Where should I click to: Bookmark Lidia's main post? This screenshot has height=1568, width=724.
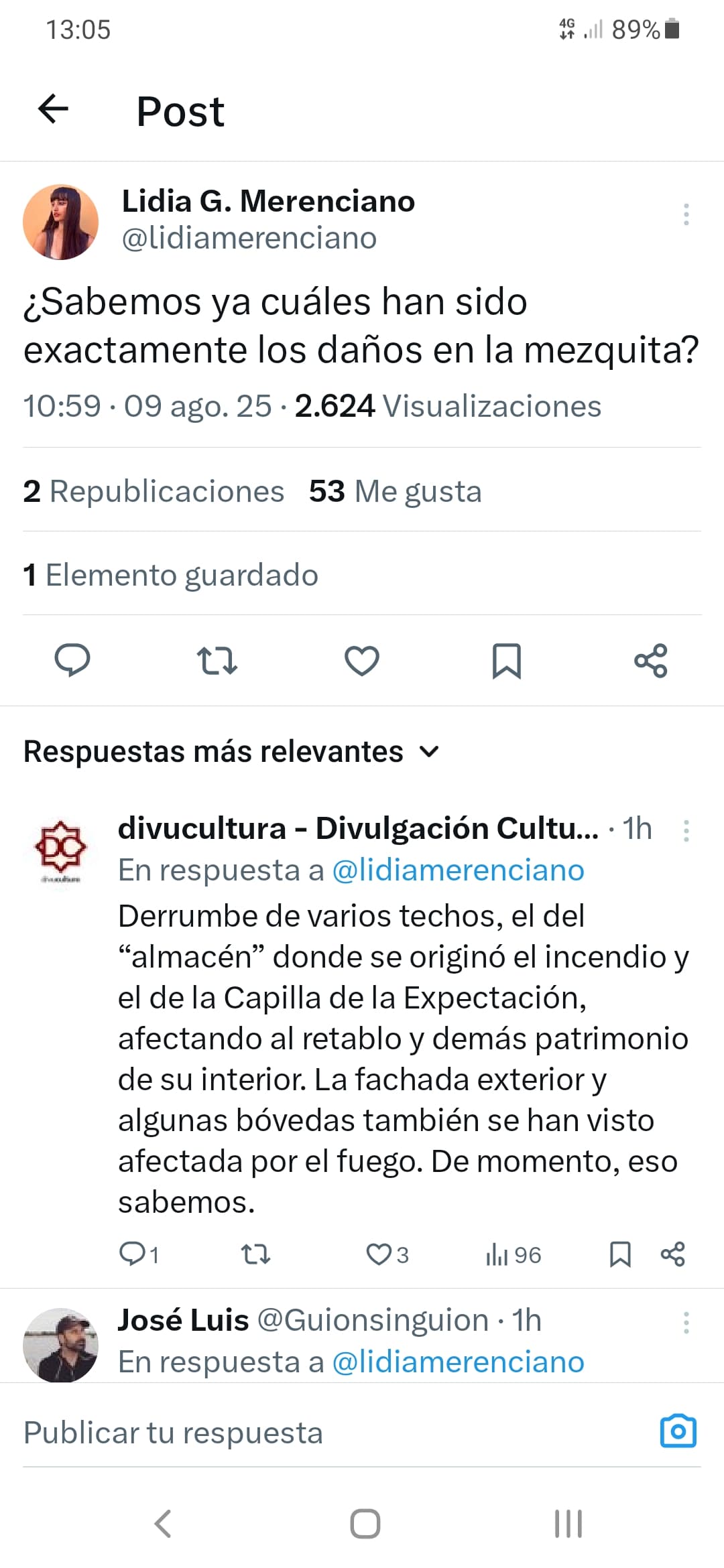coord(507,660)
